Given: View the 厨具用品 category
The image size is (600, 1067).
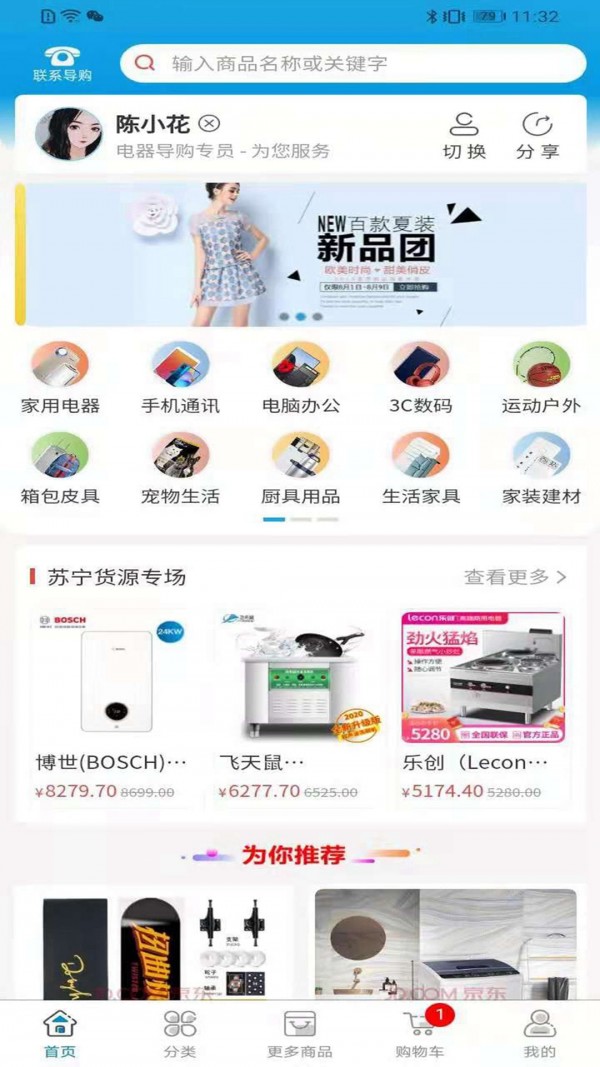Looking at the screenshot, I should tap(300, 468).
